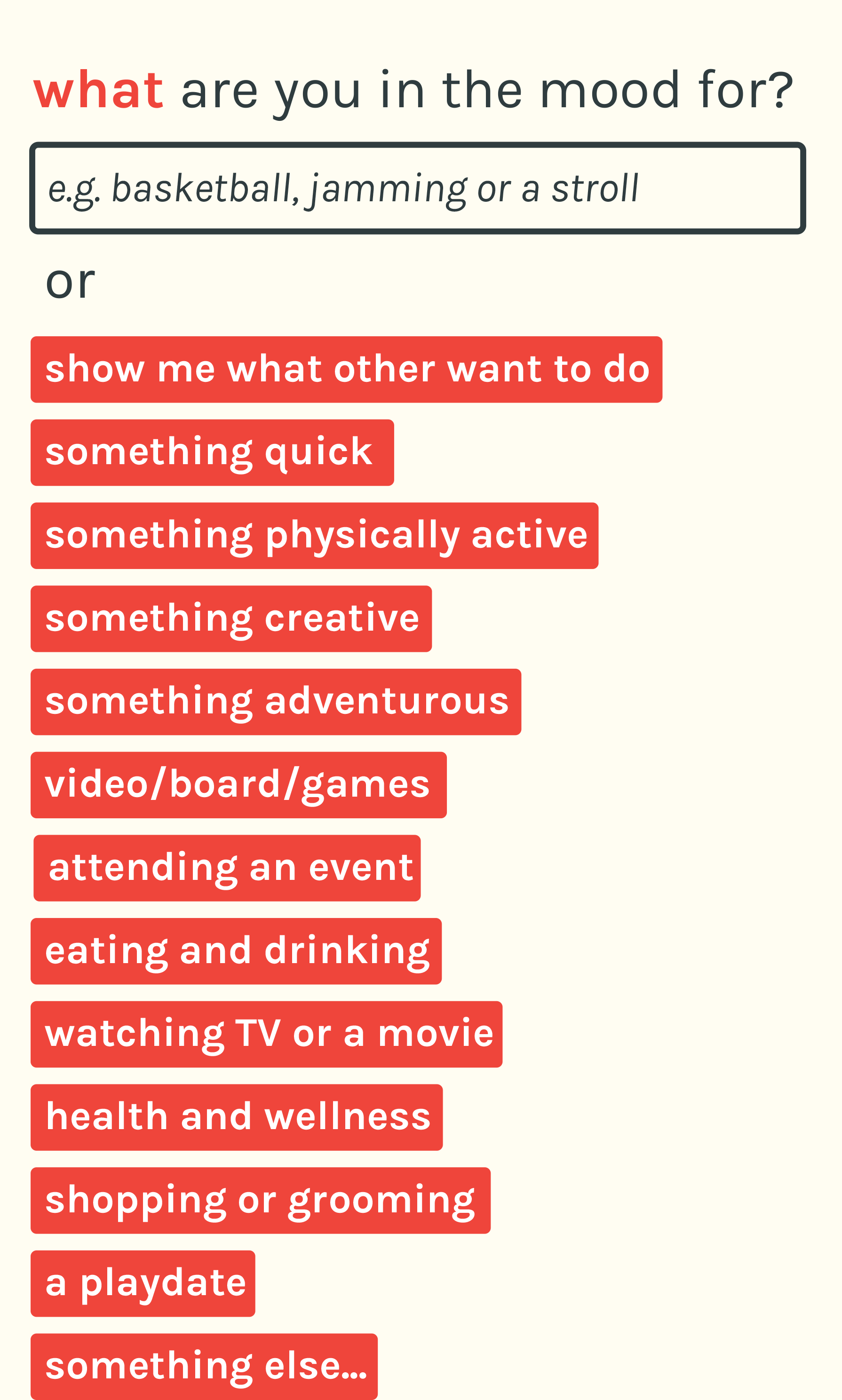Choose the "something quick" option

[x=212, y=453]
